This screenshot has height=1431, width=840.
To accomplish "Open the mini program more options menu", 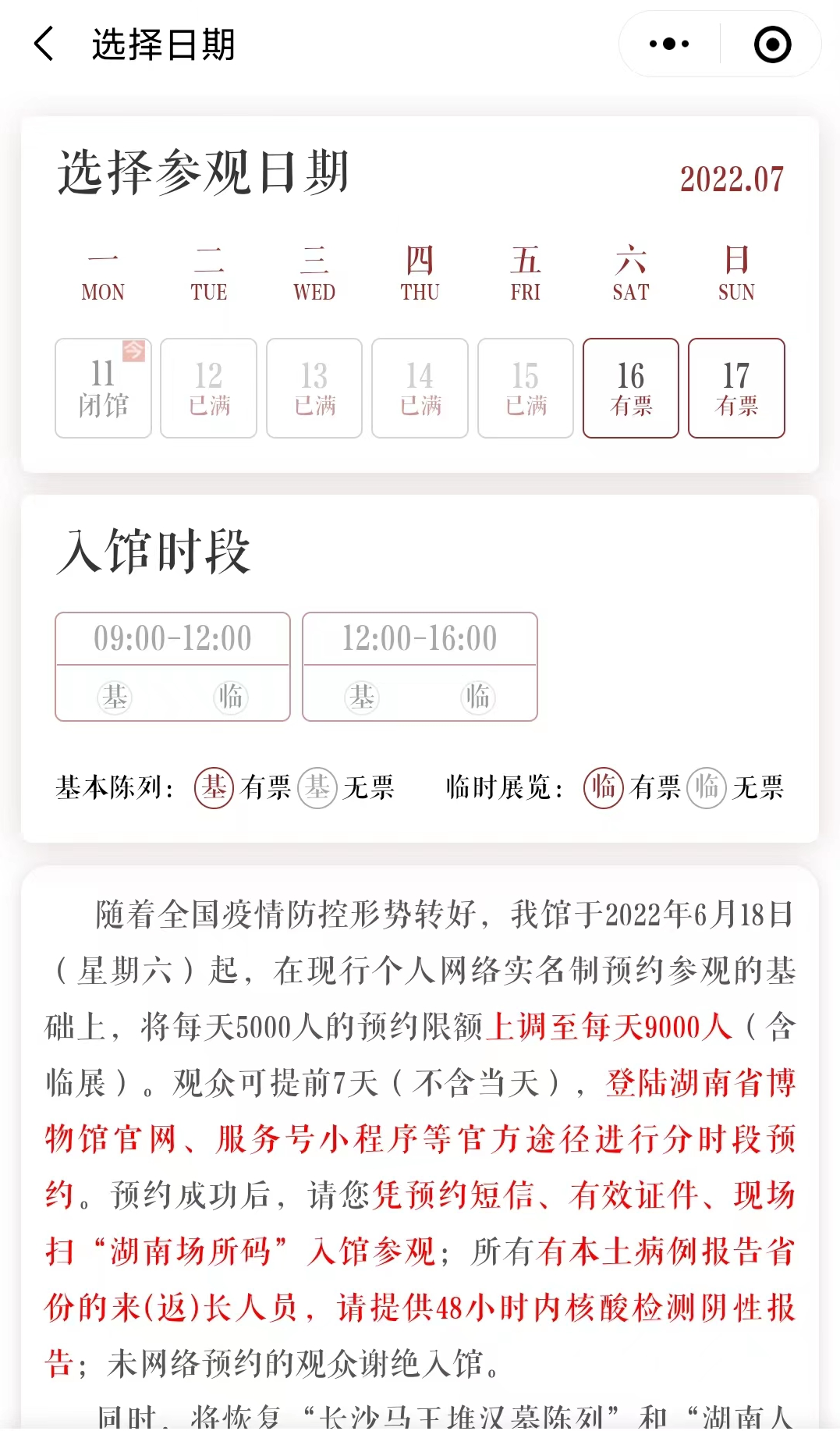I will coord(669,44).
